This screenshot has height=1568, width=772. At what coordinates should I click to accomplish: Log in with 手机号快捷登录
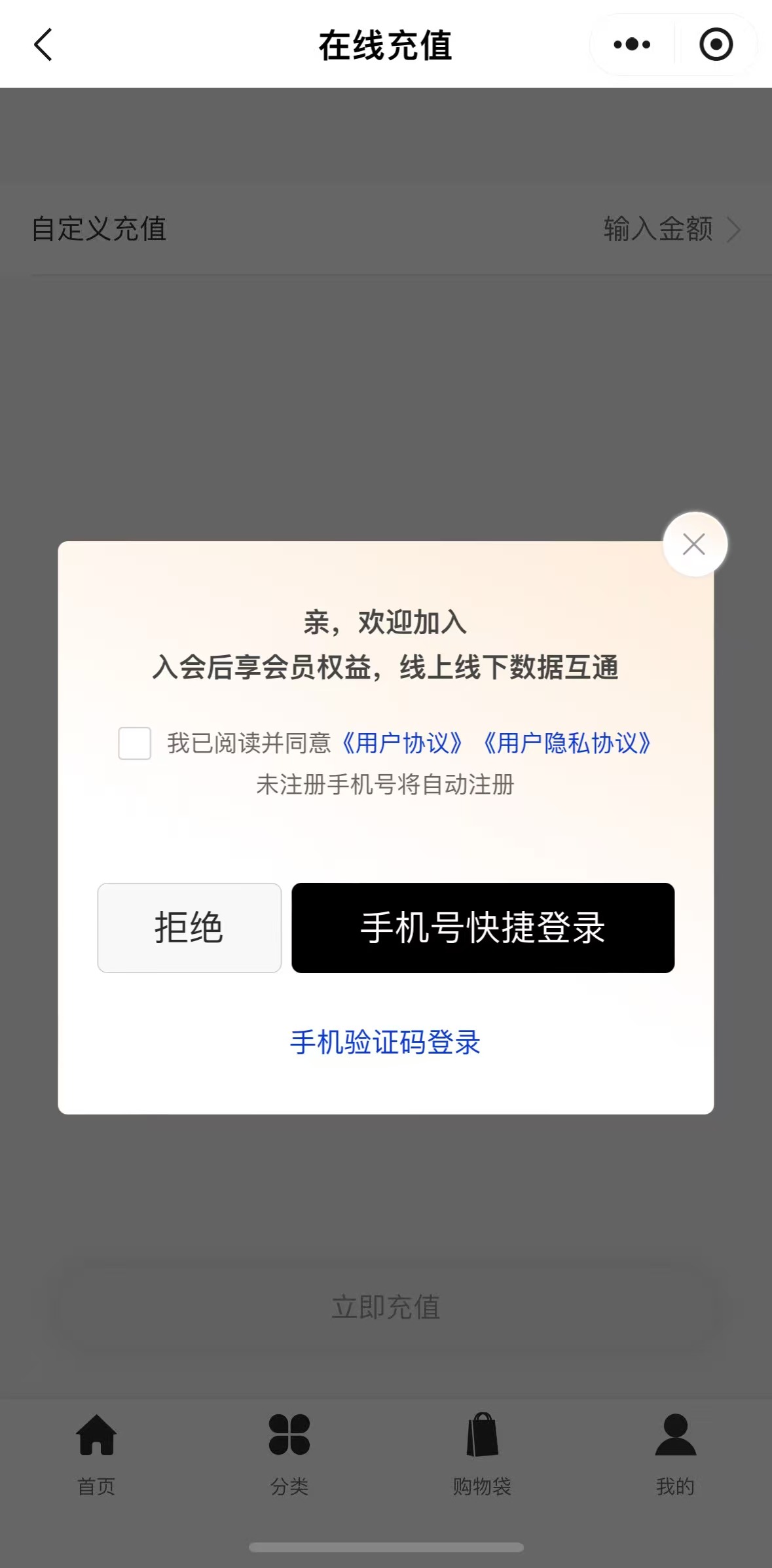coord(483,927)
